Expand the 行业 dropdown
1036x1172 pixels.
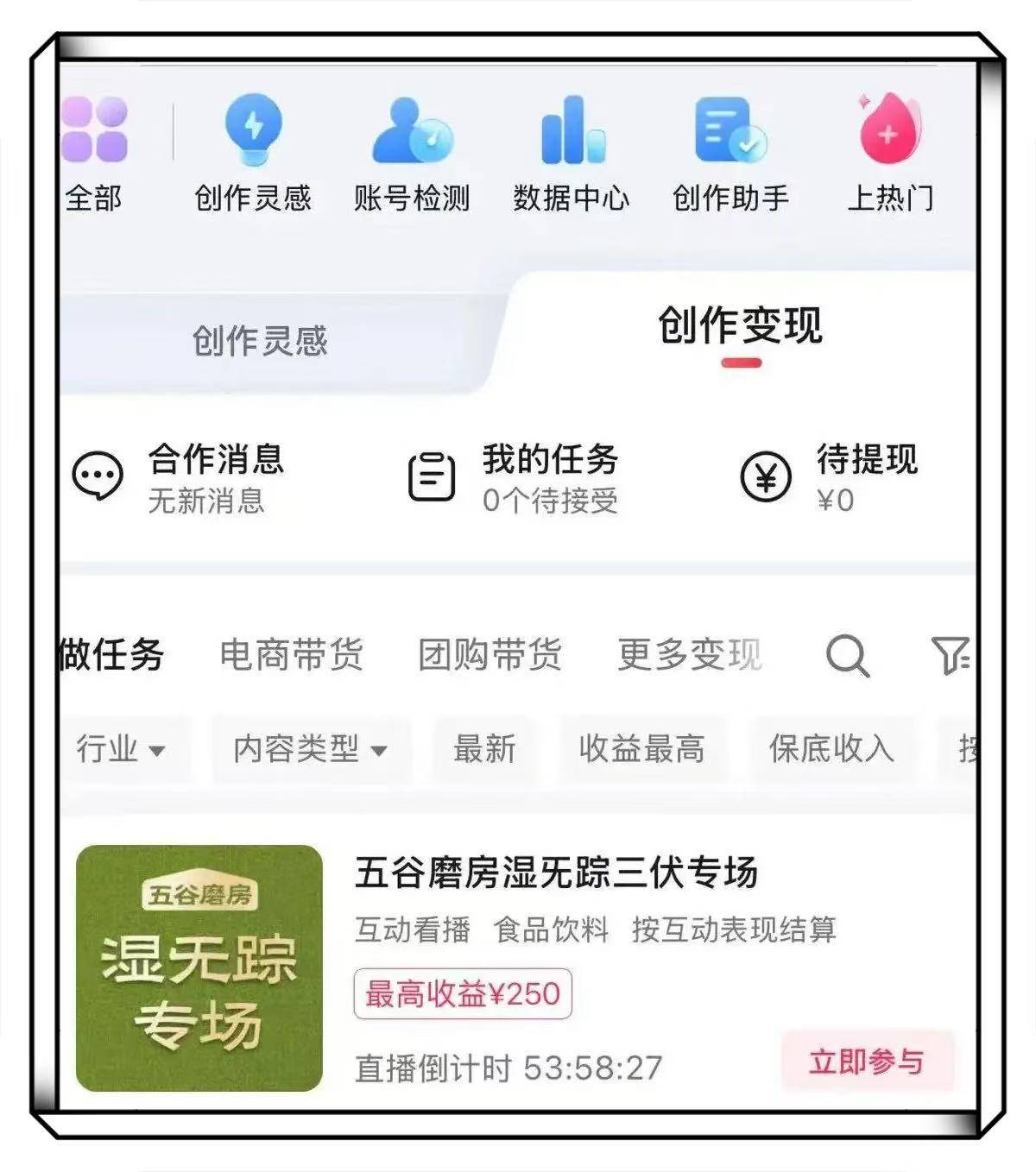point(120,749)
